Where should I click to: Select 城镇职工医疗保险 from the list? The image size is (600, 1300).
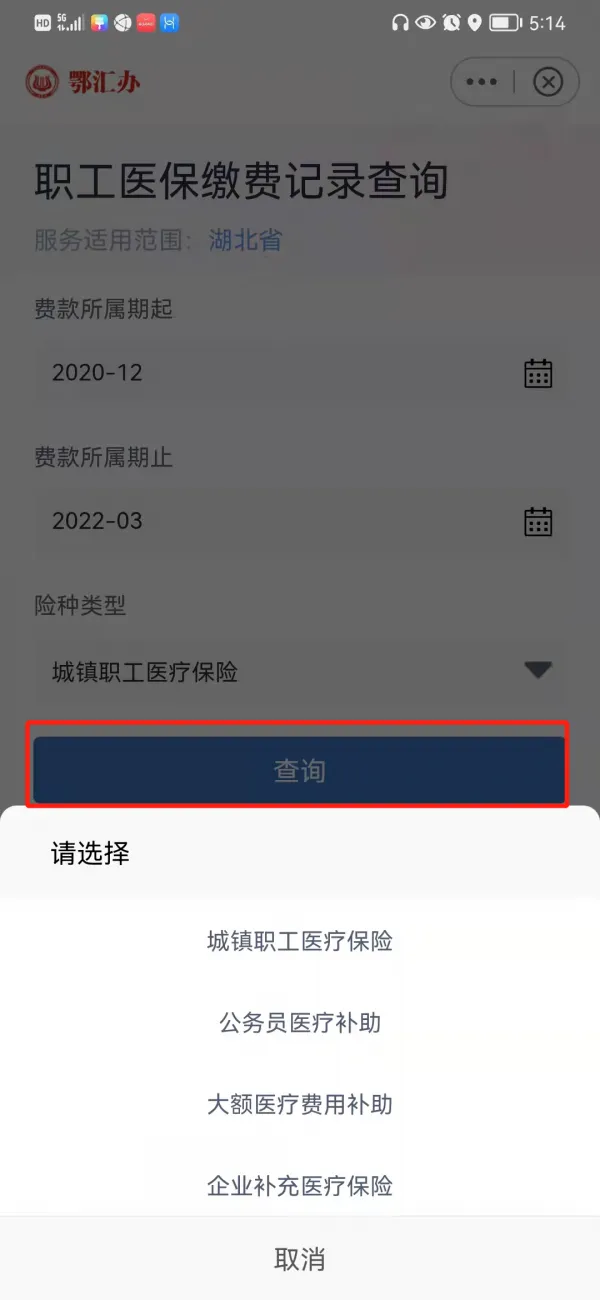[x=300, y=941]
